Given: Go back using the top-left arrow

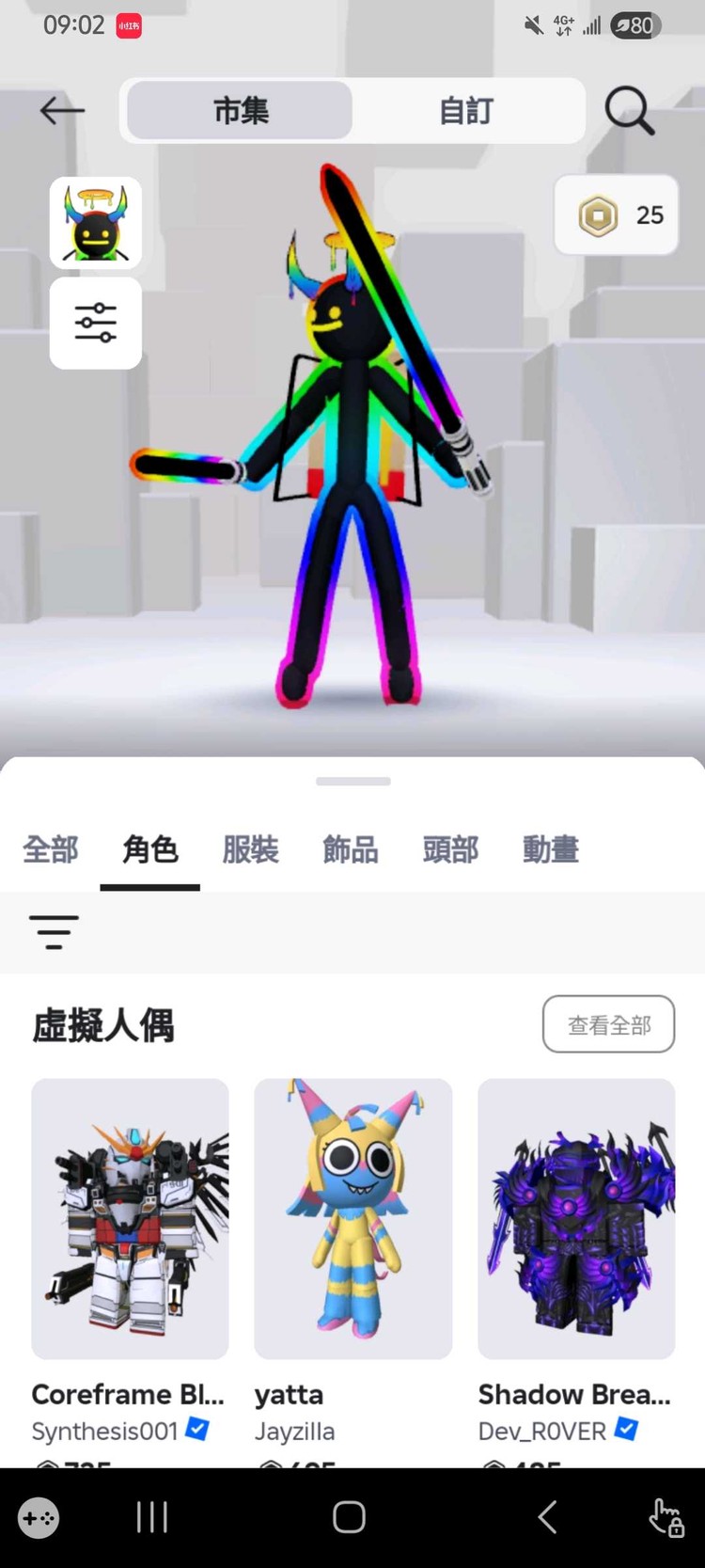Looking at the screenshot, I should click(x=62, y=111).
